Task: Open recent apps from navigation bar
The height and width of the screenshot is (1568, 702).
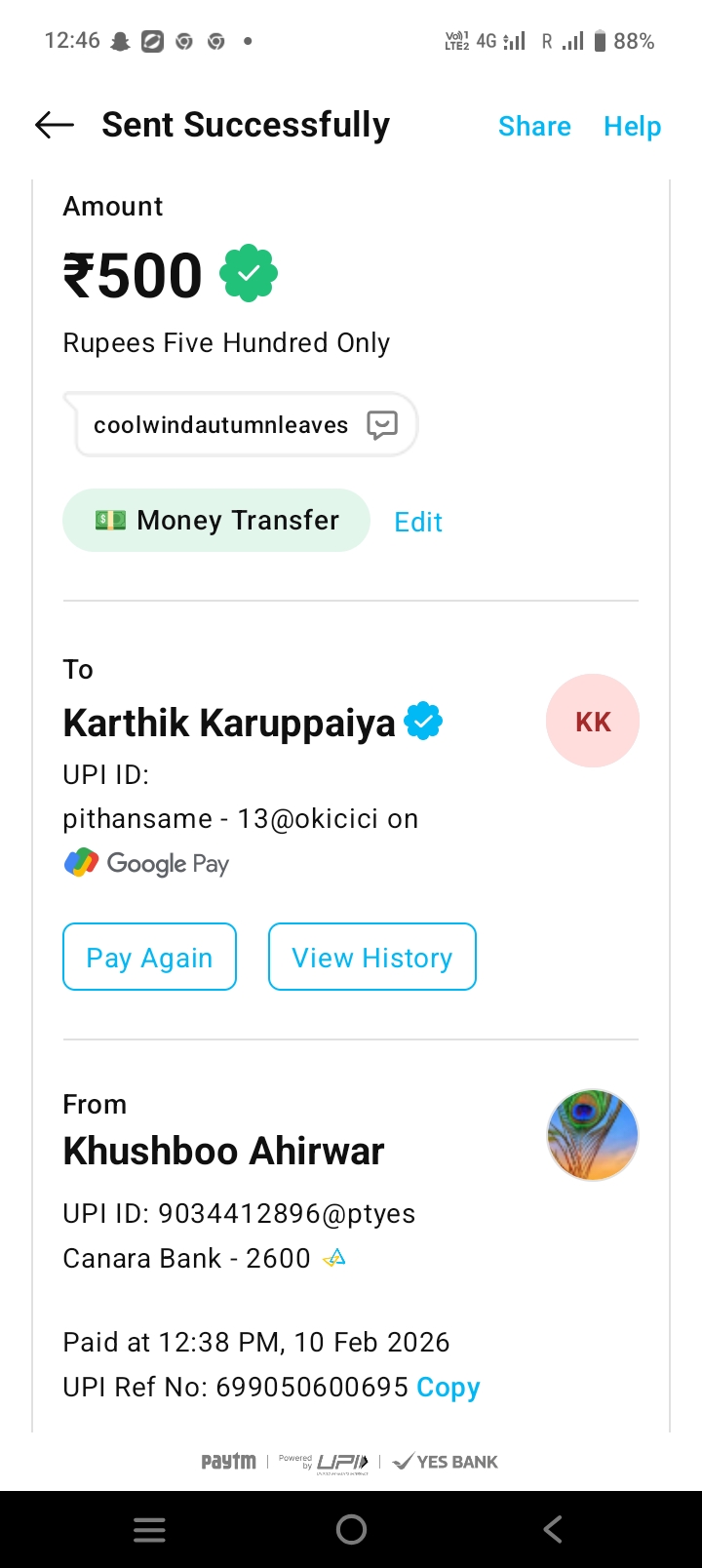Action: tap(149, 1529)
